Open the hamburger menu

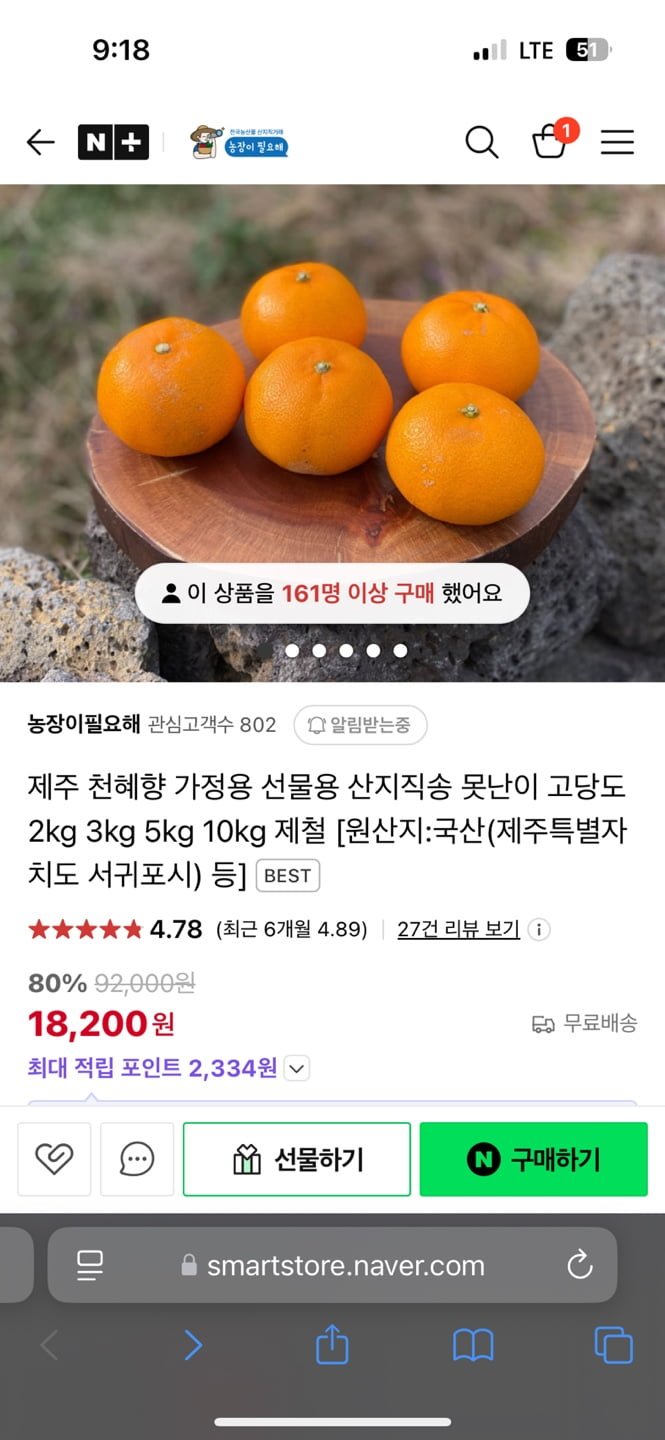pyautogui.click(x=617, y=143)
